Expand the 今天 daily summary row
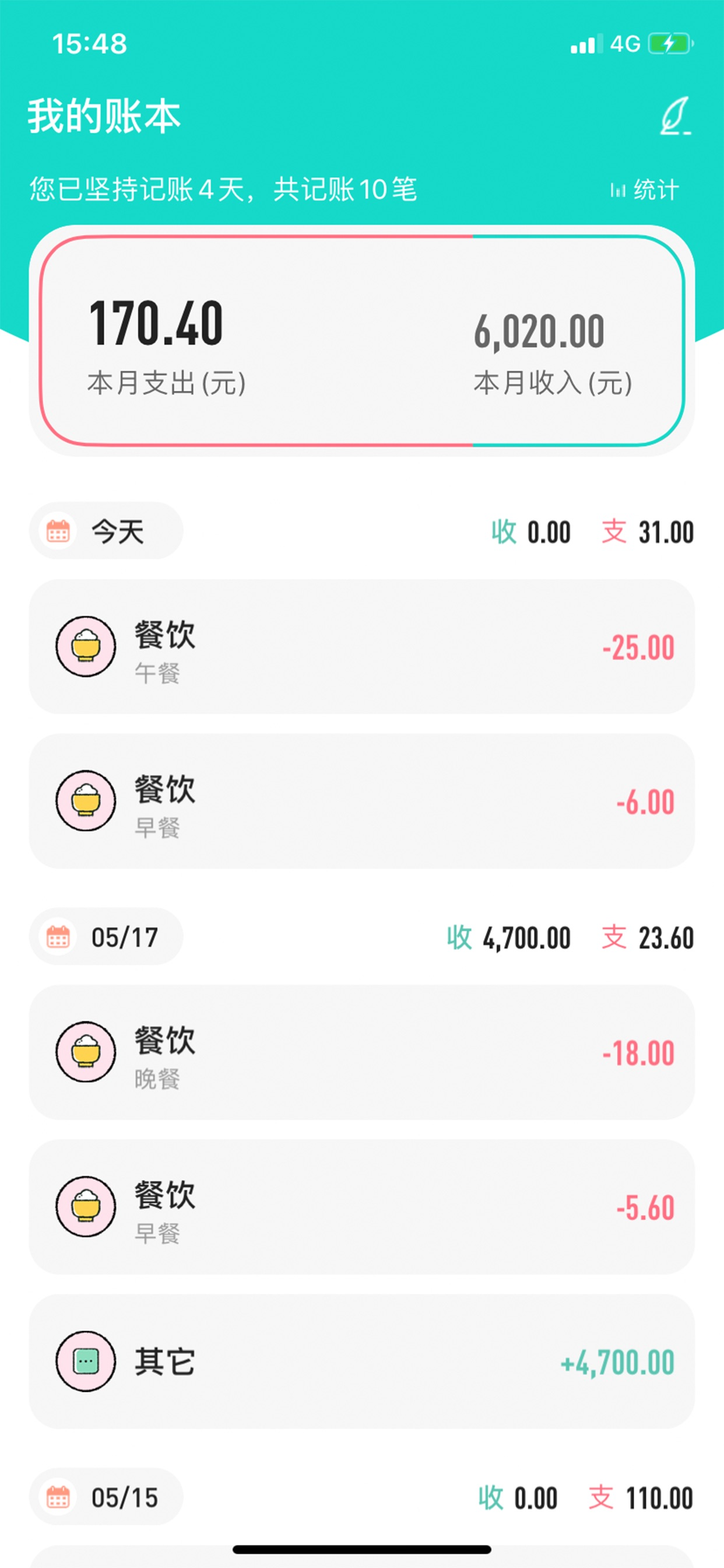This screenshot has width=724, height=1568. point(362,531)
